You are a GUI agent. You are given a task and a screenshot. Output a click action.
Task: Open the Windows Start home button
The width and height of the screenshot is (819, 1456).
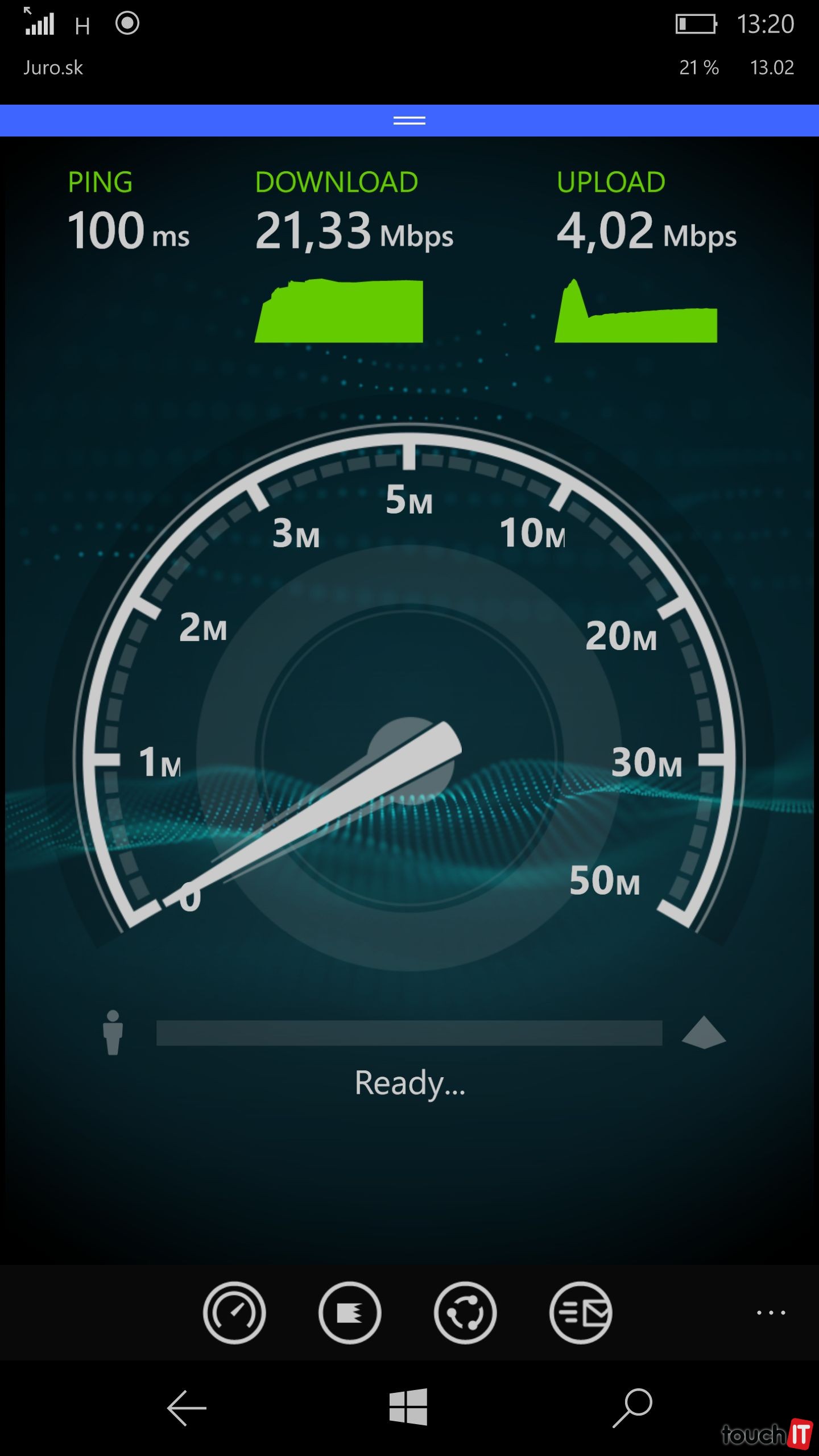click(x=408, y=1407)
